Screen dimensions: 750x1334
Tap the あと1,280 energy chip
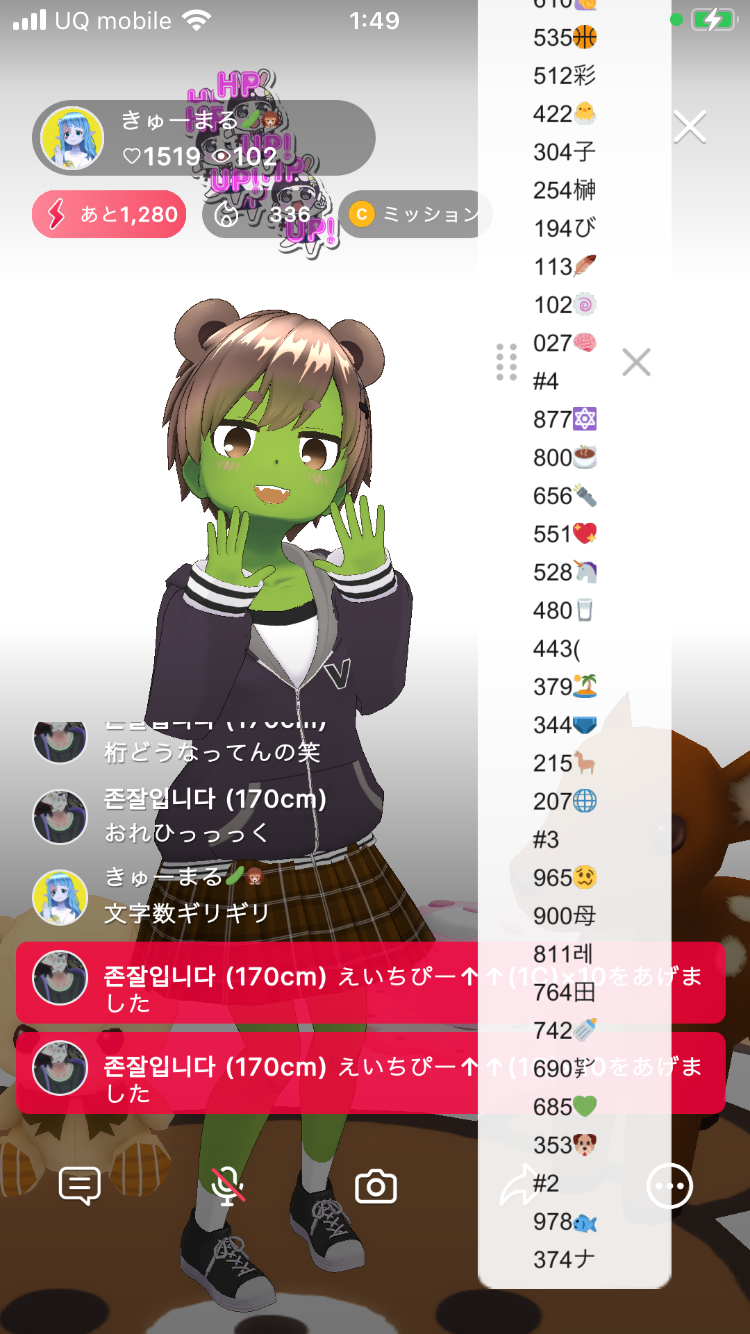(x=109, y=214)
